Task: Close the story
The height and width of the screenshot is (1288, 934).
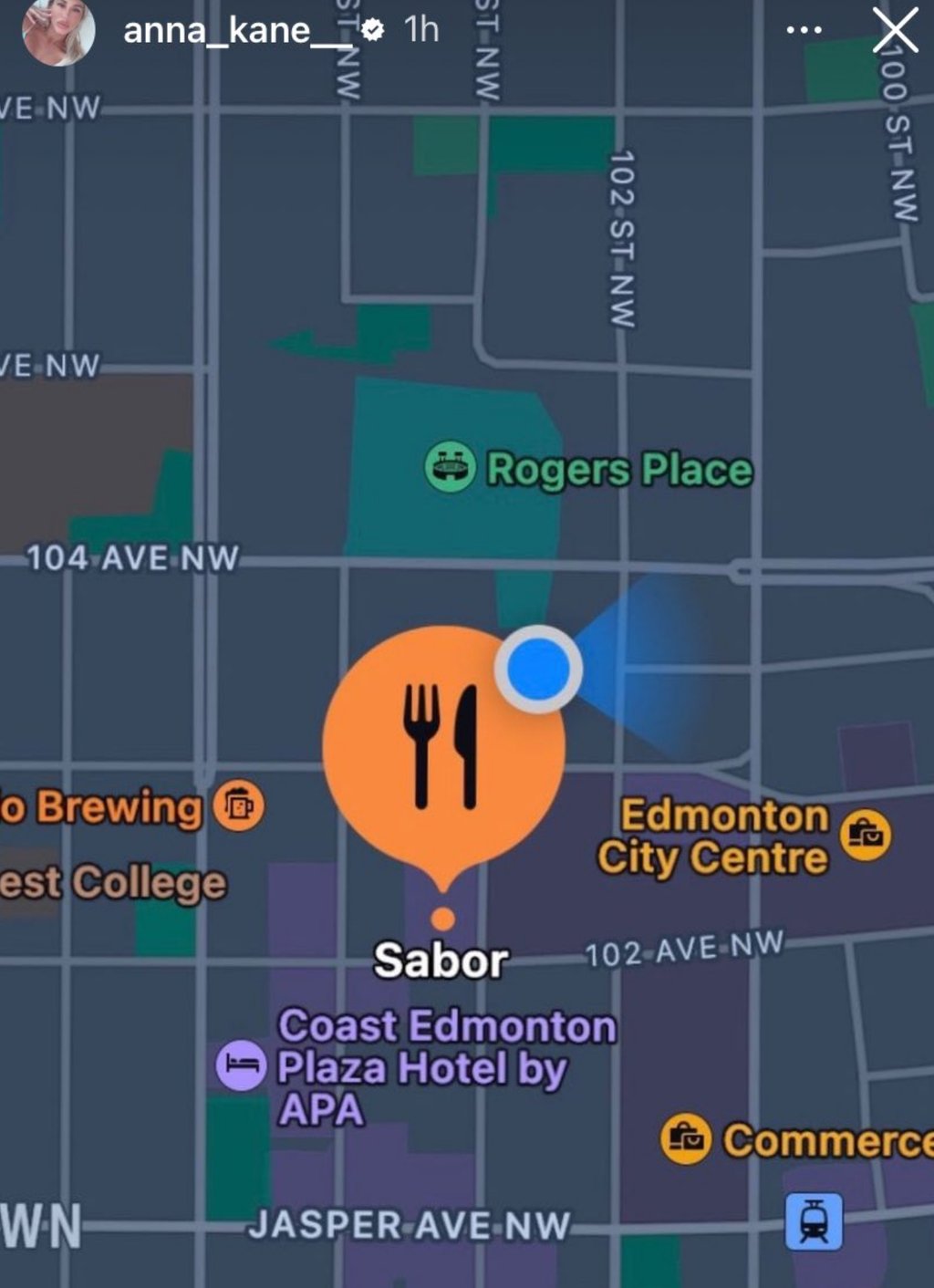Action: (x=895, y=31)
